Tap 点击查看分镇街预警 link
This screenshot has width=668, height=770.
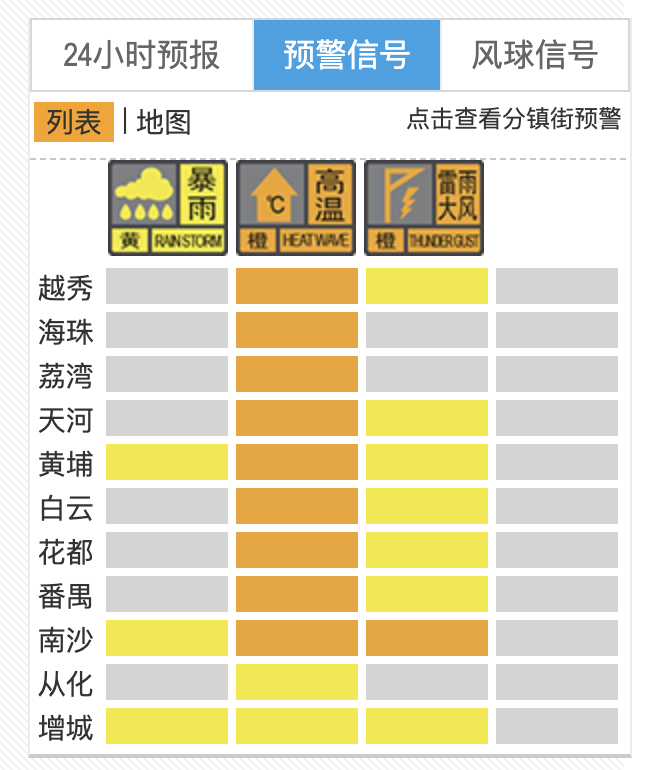513,119
